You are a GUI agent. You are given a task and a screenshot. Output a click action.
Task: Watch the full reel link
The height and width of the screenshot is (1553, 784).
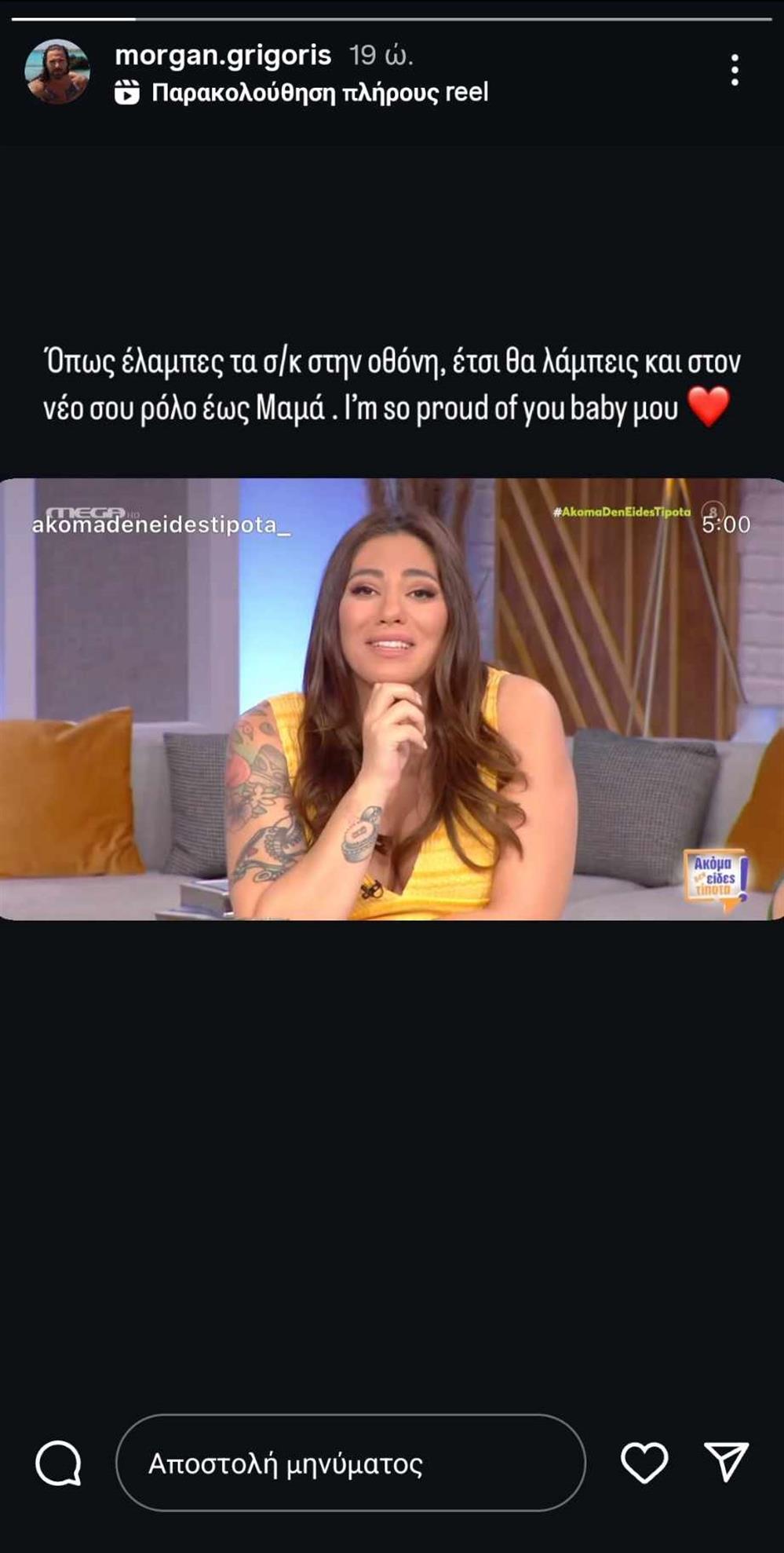[319, 93]
